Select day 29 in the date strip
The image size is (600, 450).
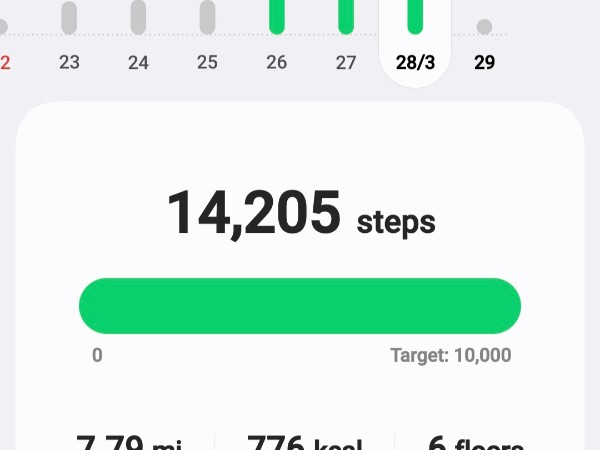484,62
